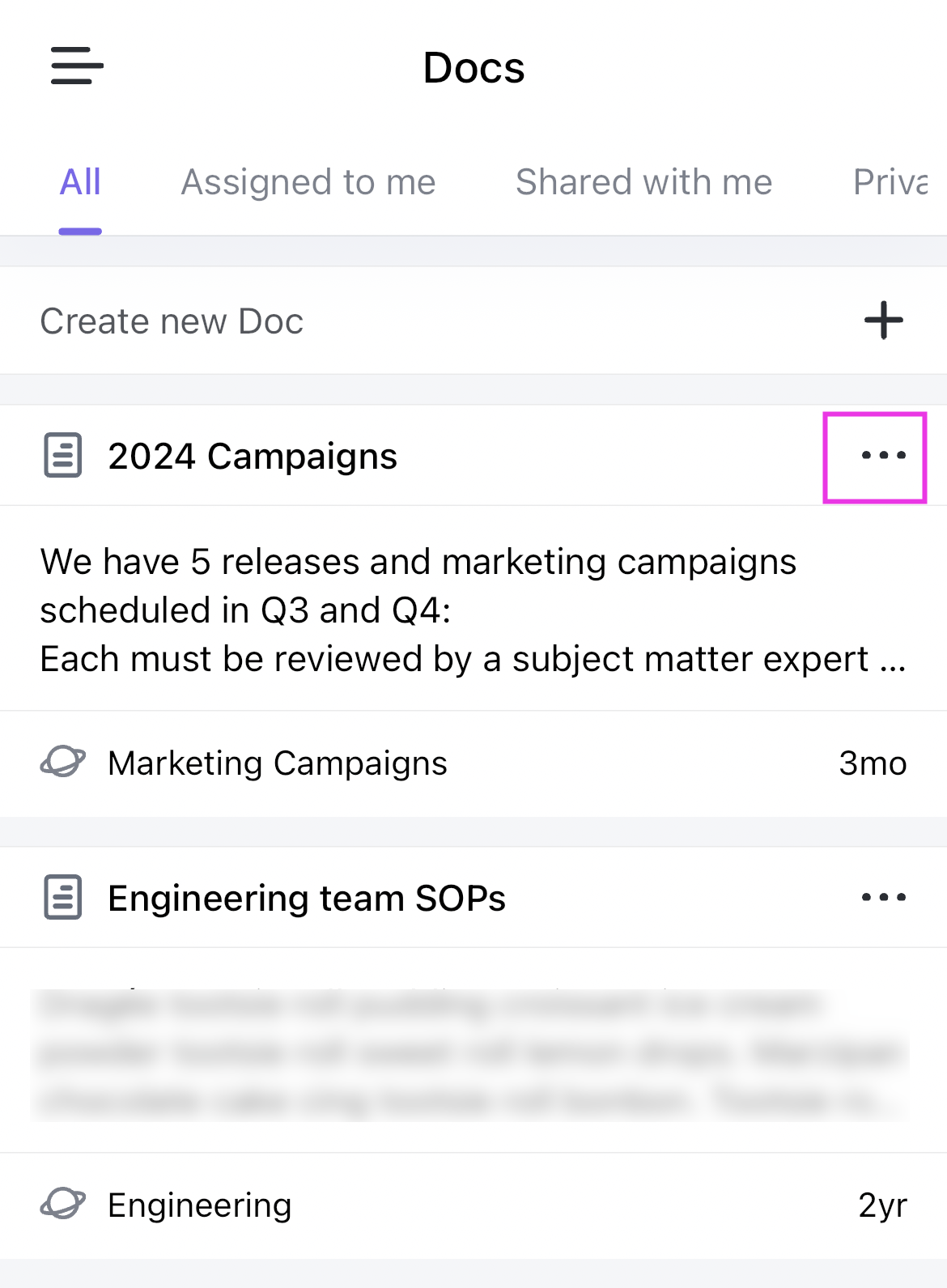Select the planet icon next to Engineering
The height and width of the screenshot is (1288, 947).
point(63,1205)
